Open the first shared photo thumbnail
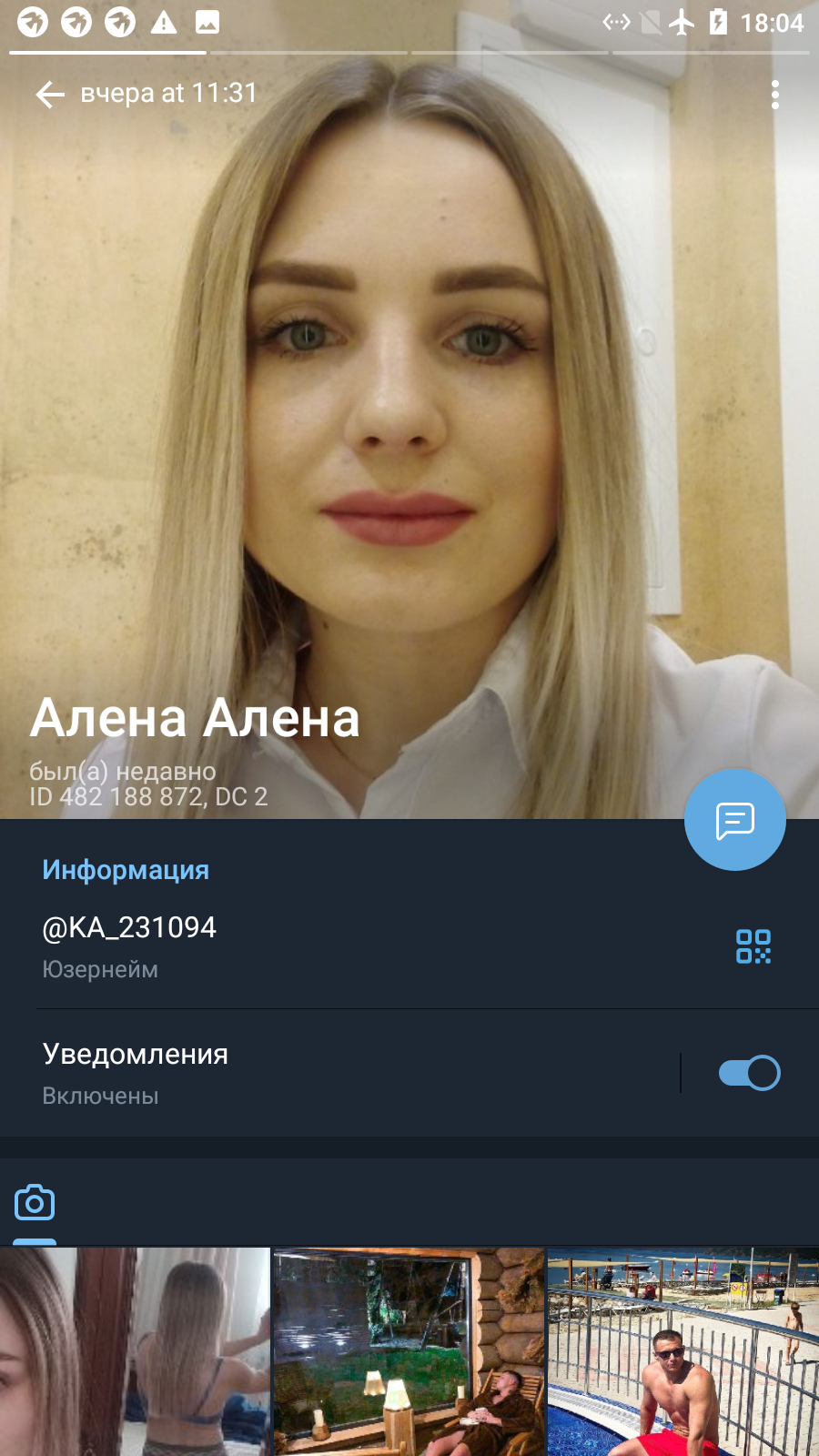Screen dimensions: 819x1456 (135, 1352)
